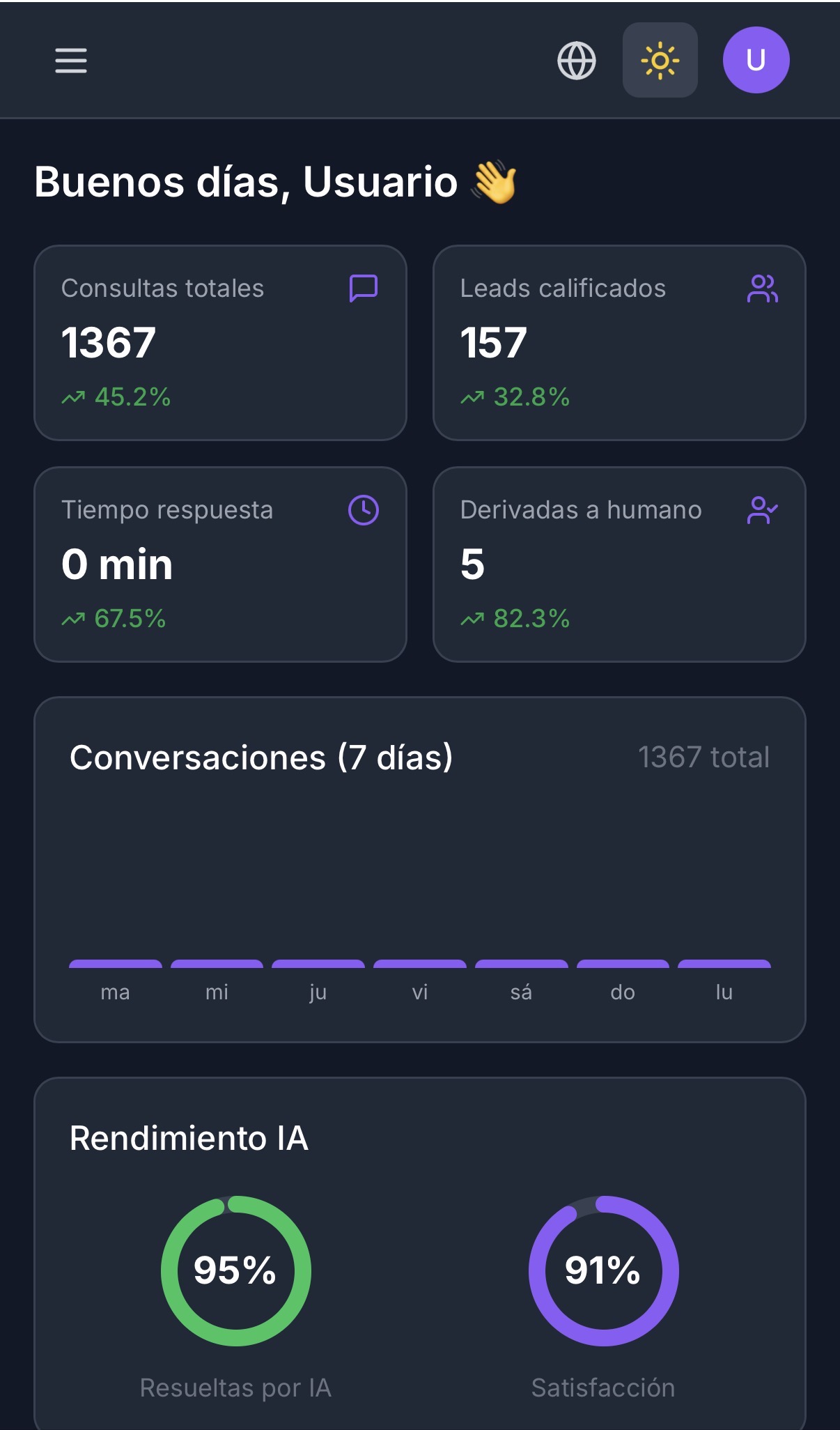
Task: Click the 95% Resueltas por IA ring
Action: pyautogui.click(x=235, y=1270)
